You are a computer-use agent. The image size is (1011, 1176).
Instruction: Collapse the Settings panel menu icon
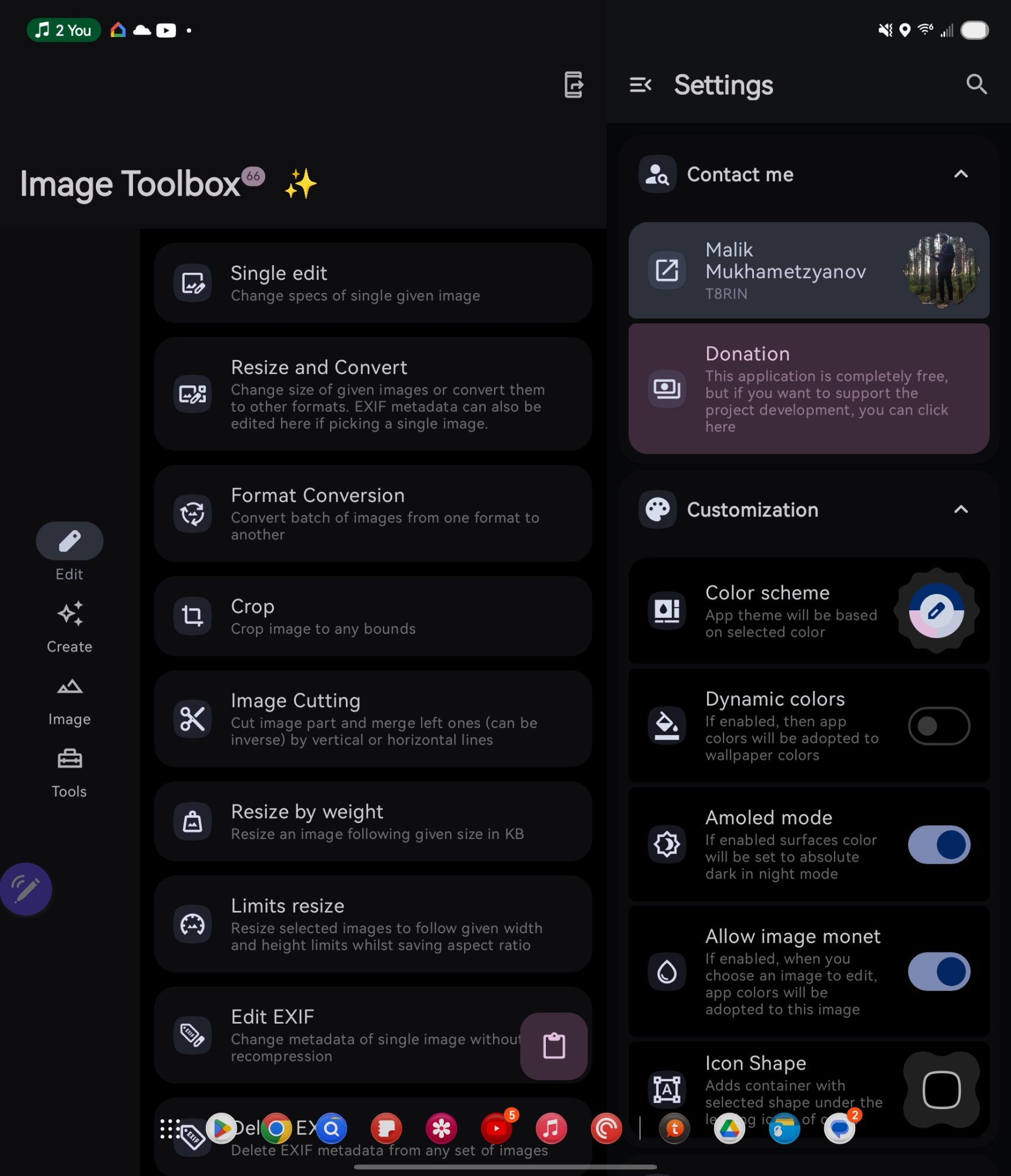(640, 85)
